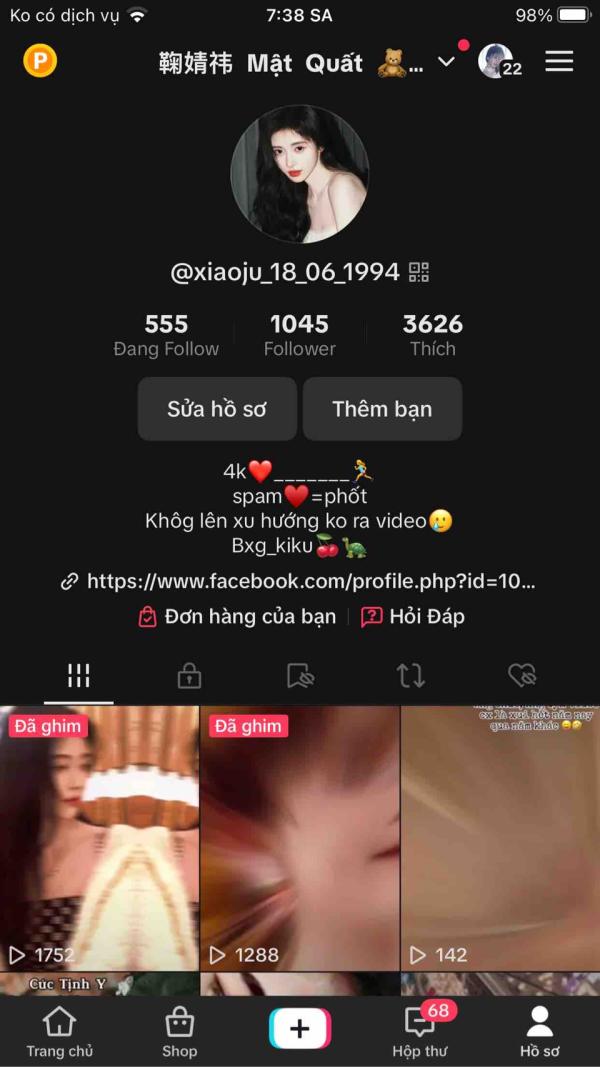This screenshot has height=1067, width=600.
Task: Open the hamburger menu
Action: 559,62
